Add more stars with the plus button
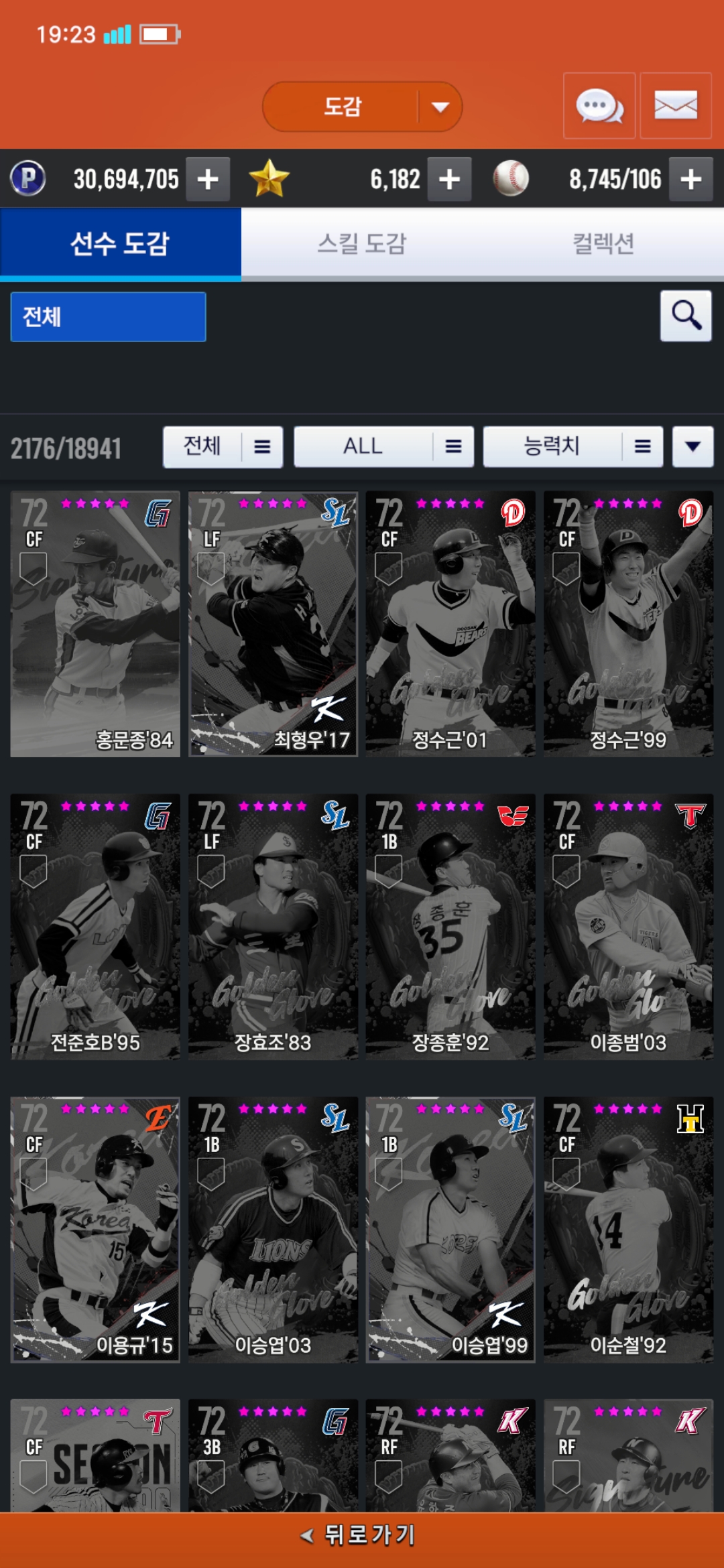The image size is (724, 1568). click(449, 179)
